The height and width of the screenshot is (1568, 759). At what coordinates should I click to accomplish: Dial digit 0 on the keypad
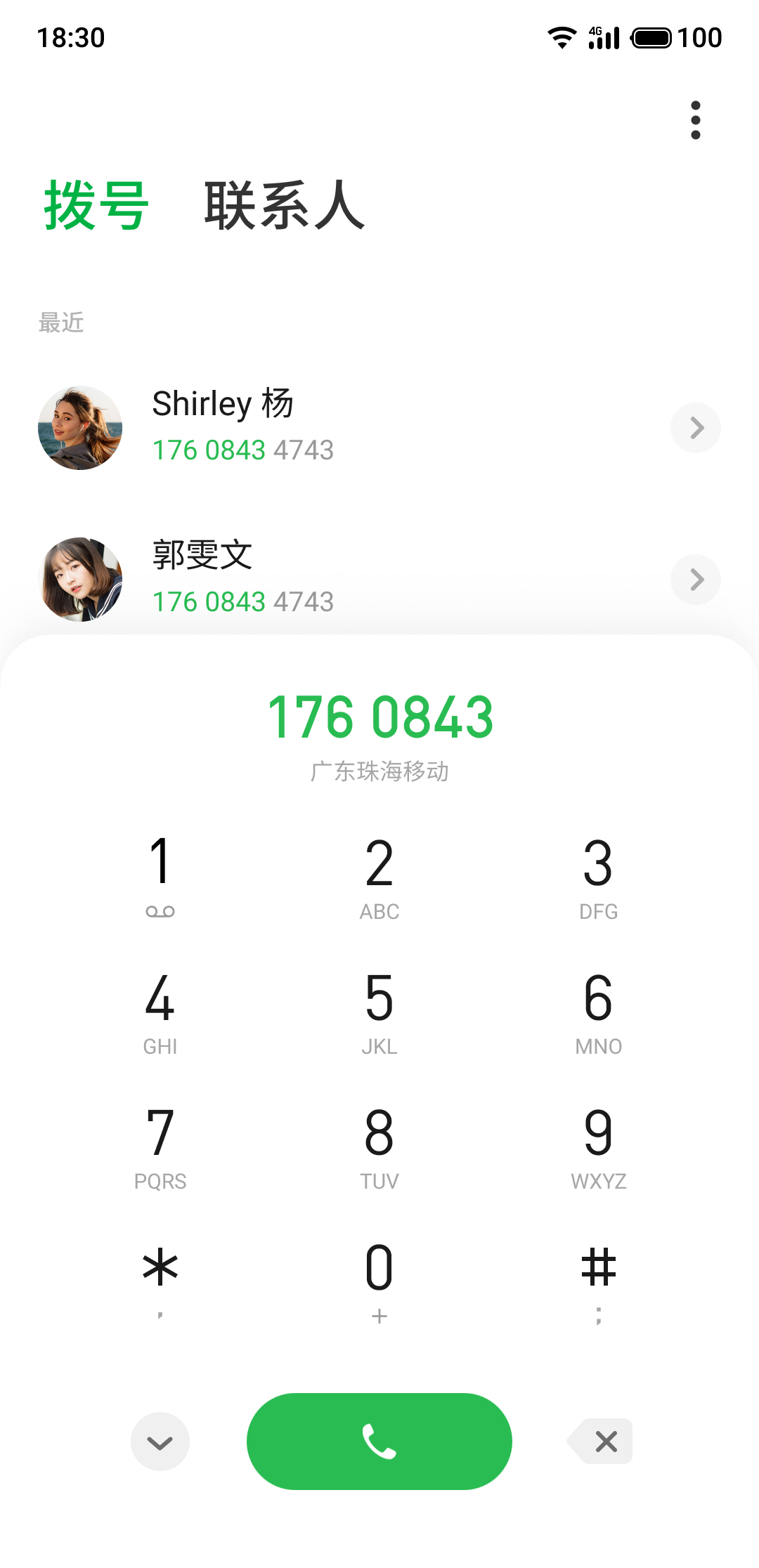[379, 1279]
